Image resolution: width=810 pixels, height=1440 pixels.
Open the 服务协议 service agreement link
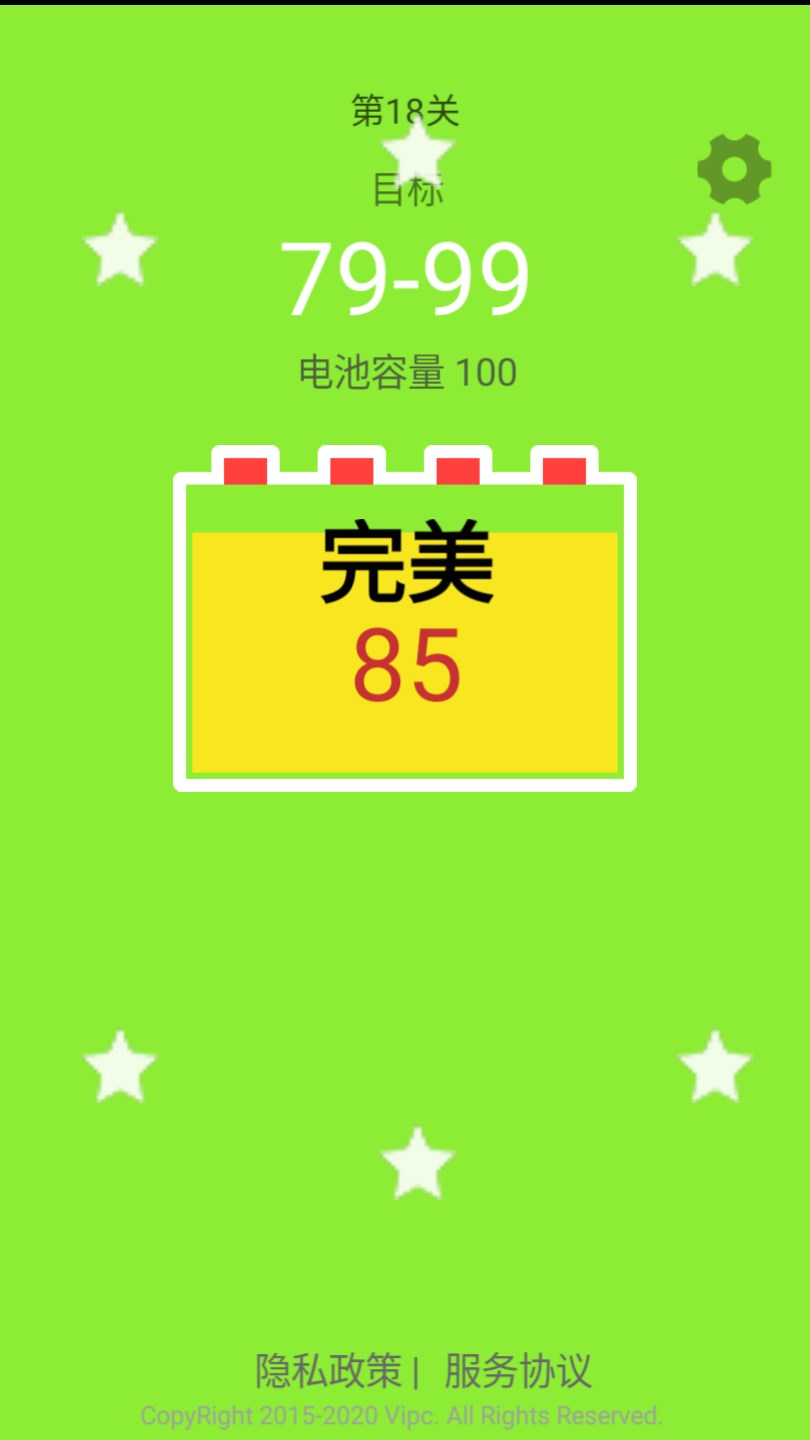point(518,1371)
